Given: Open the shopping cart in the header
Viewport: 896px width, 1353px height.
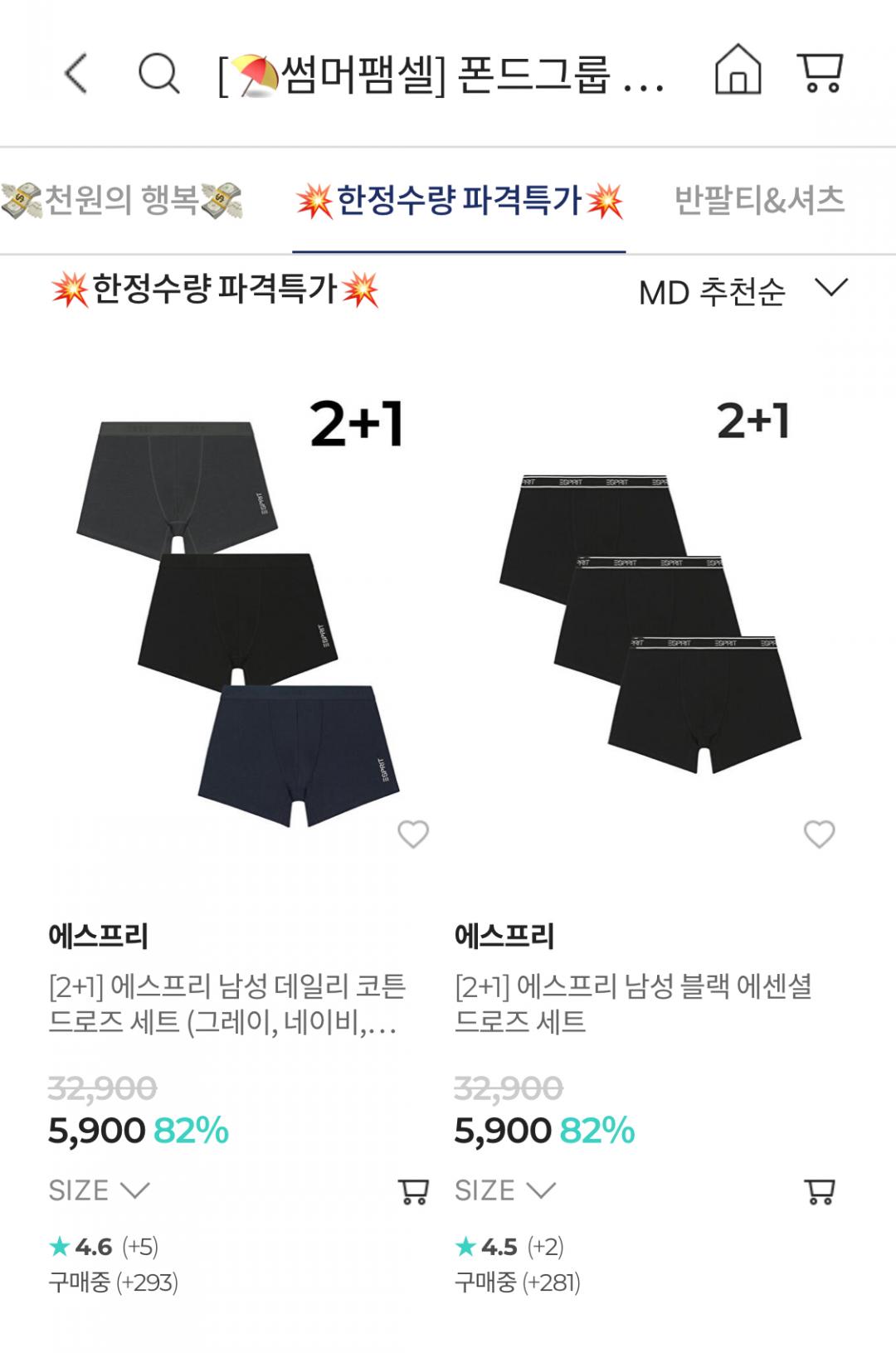Looking at the screenshot, I should click(x=820, y=72).
